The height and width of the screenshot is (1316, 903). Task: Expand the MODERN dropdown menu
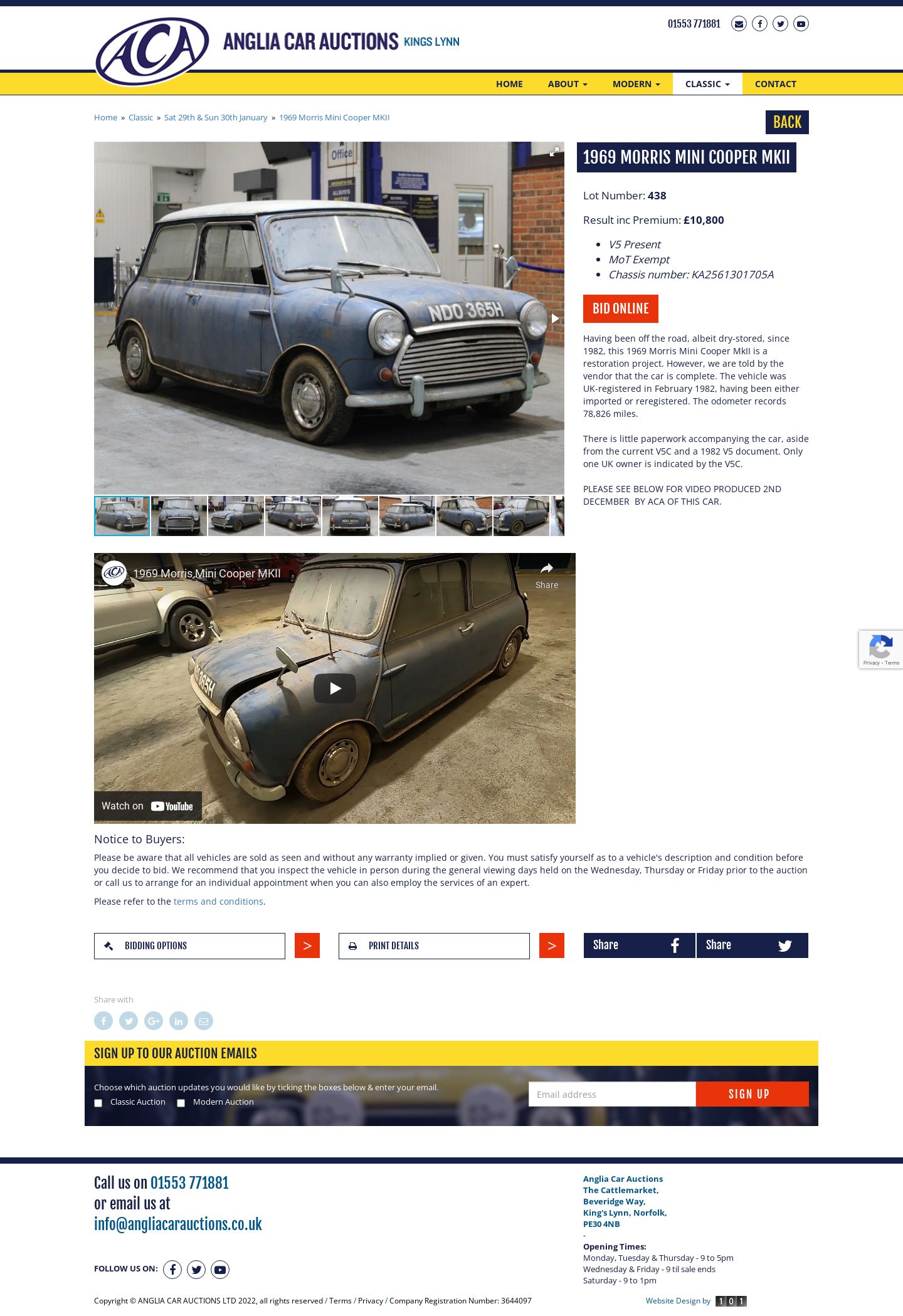(636, 84)
